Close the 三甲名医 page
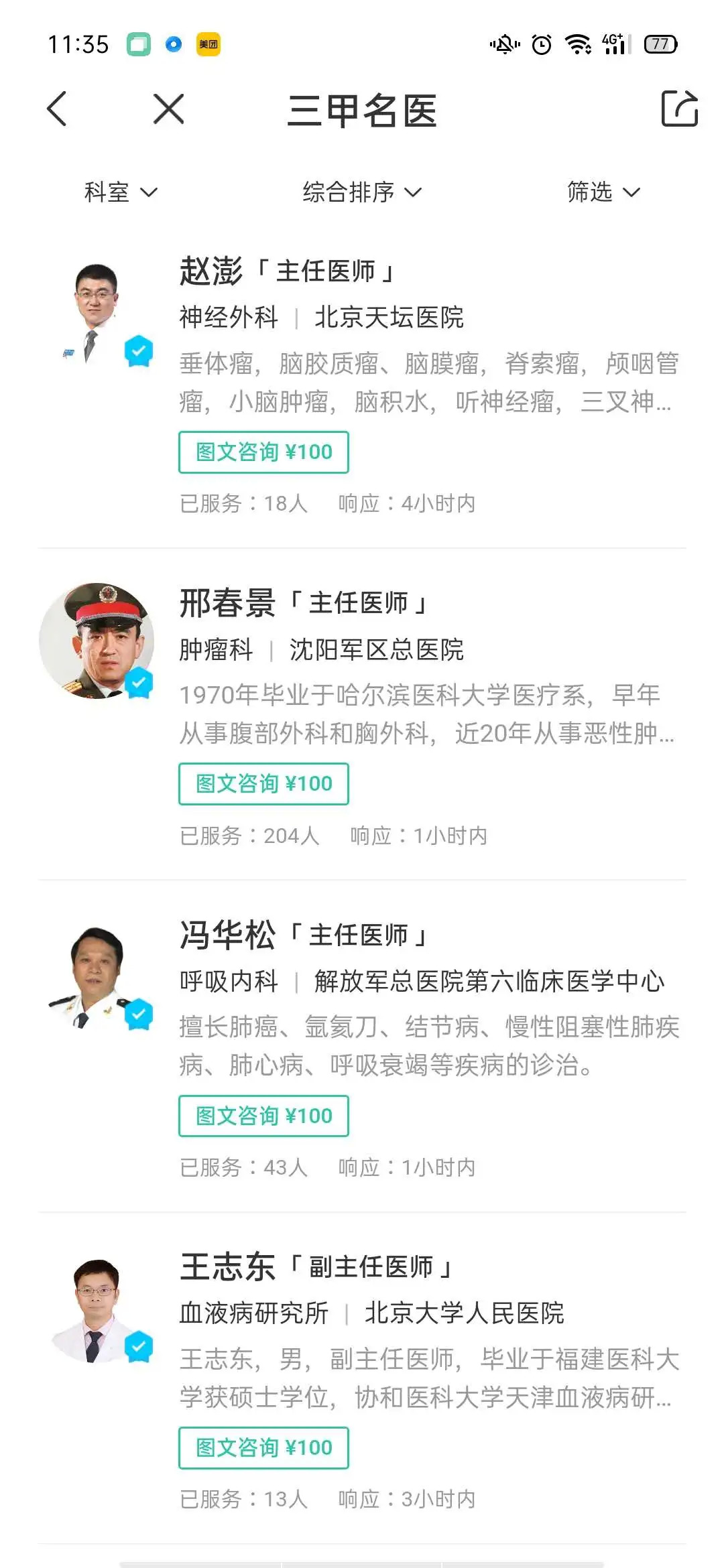The height and width of the screenshot is (1568, 724). point(168,109)
